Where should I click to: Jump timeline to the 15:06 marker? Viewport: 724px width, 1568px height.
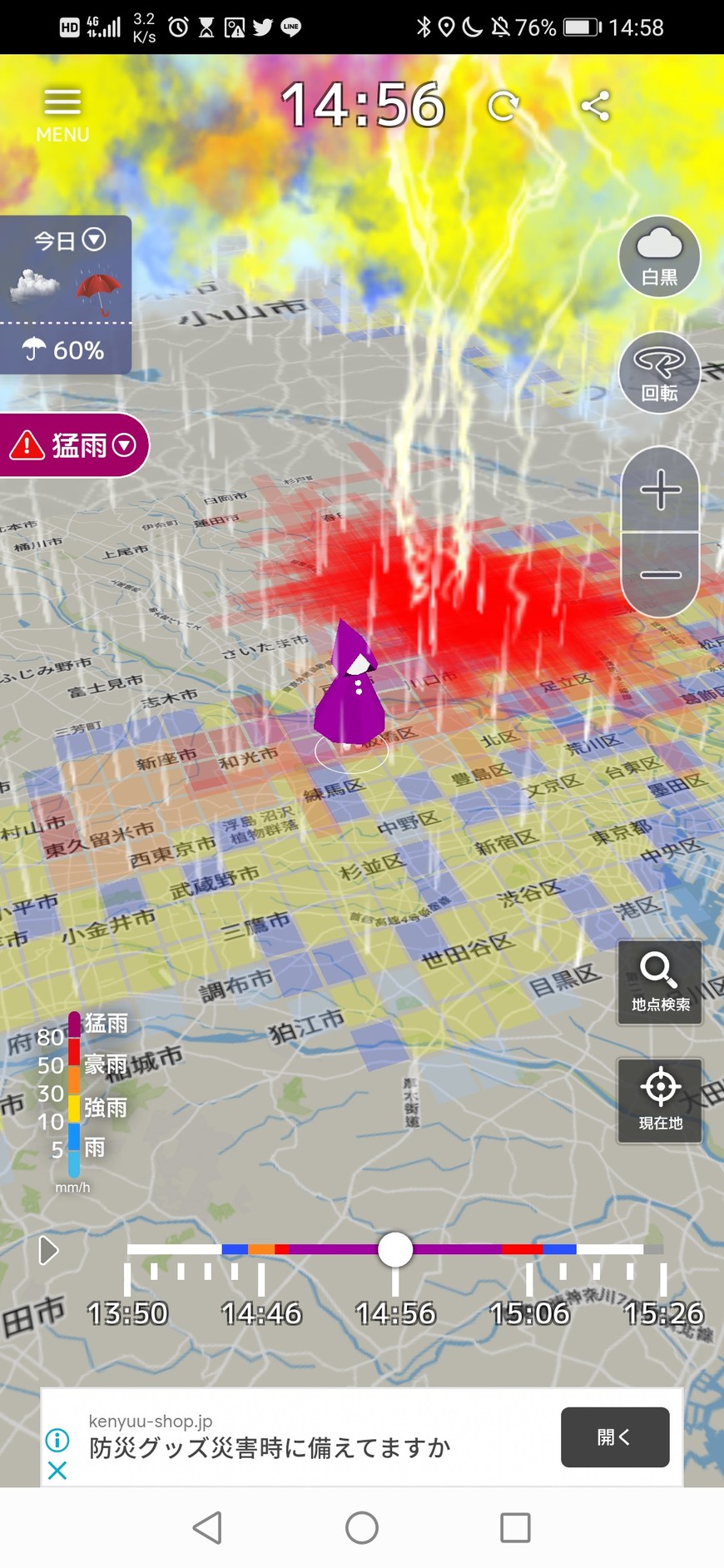529,1279
